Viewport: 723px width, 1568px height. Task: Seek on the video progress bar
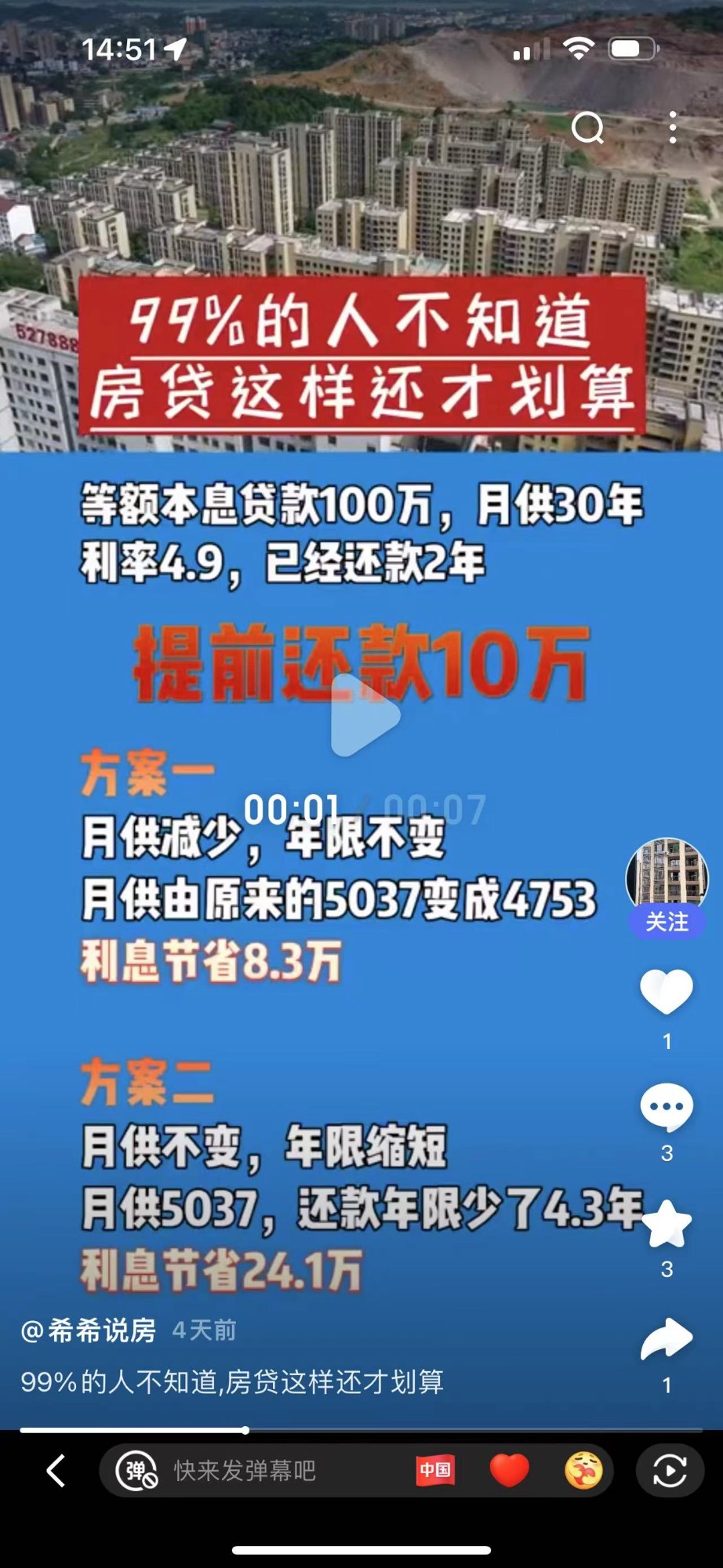coord(361,1430)
